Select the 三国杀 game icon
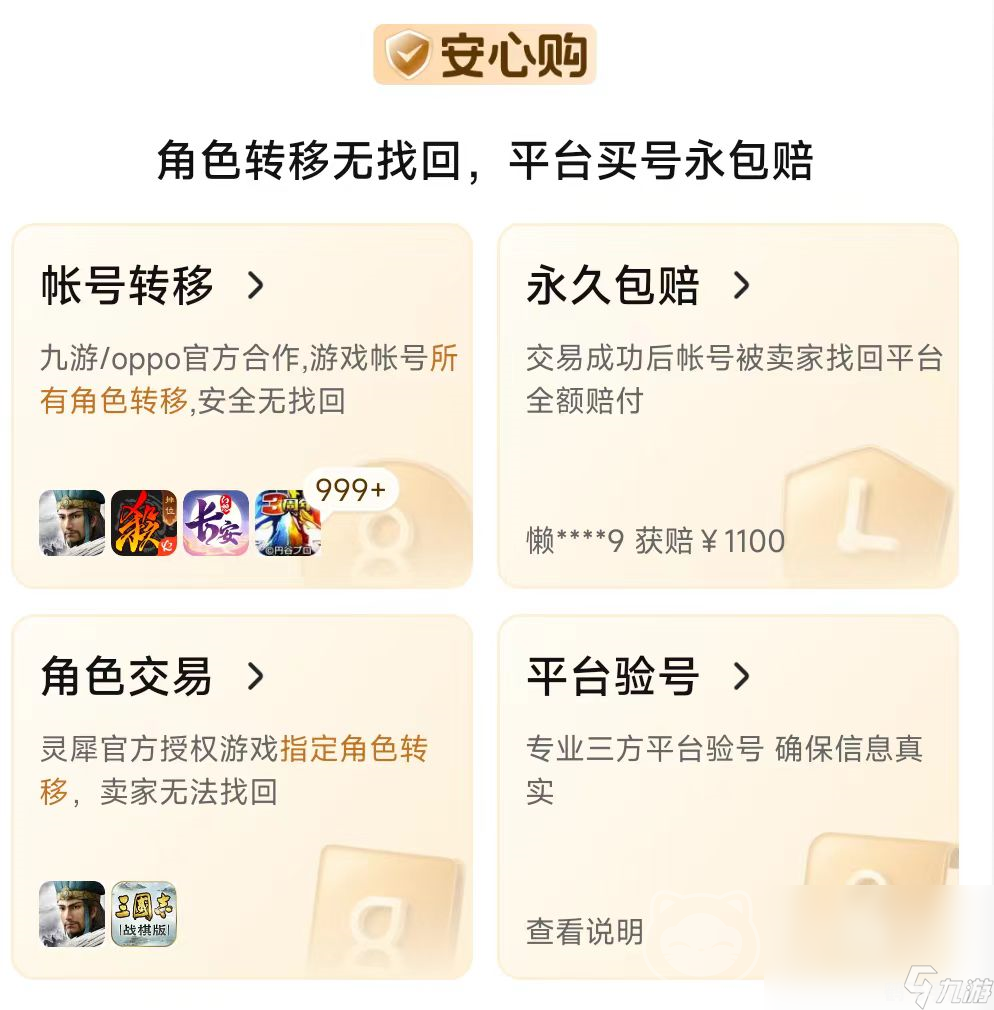Viewport: 994px width, 1010px height. click(x=143, y=523)
